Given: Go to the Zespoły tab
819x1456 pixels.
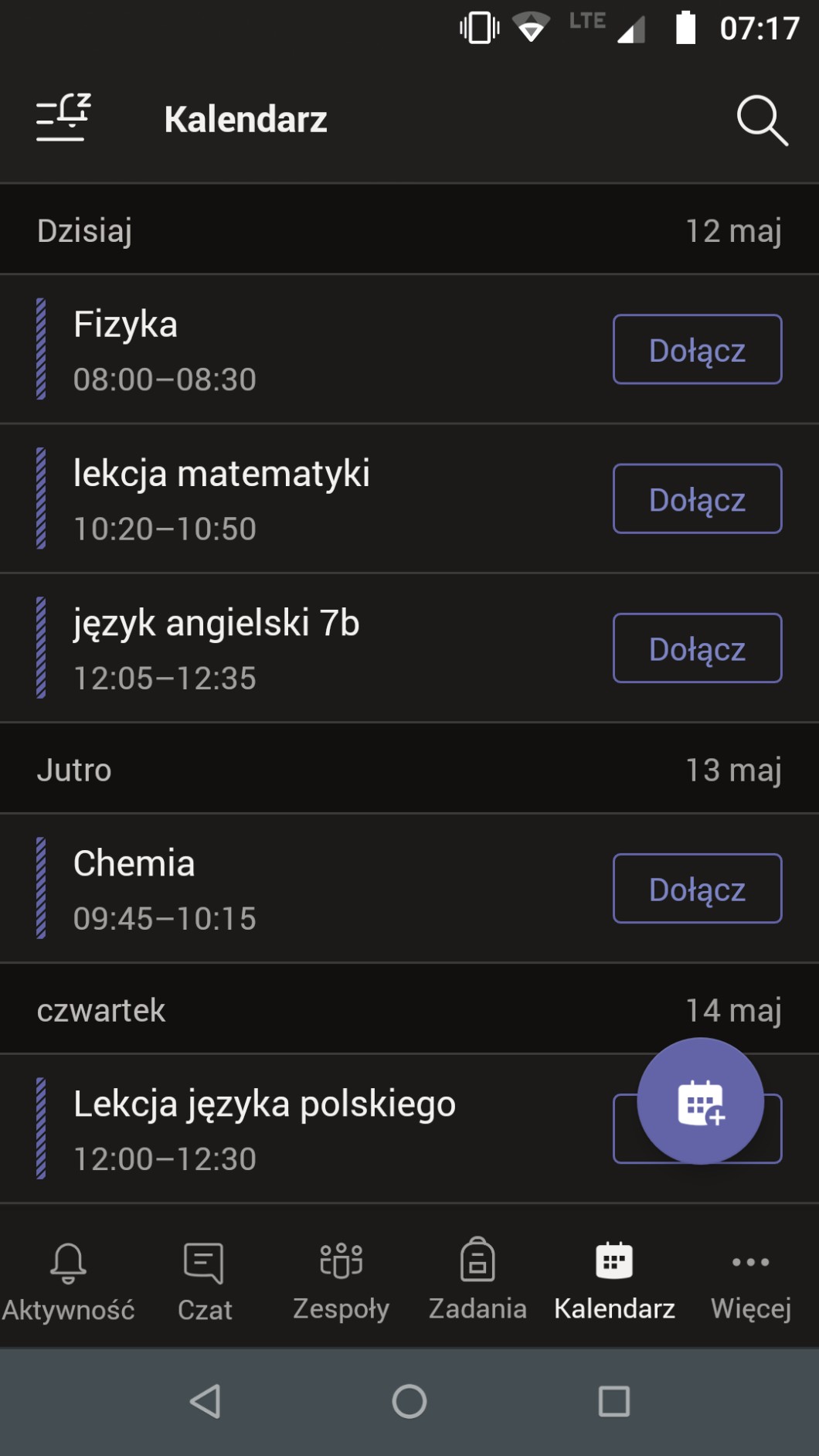Looking at the screenshot, I should point(341,1281).
